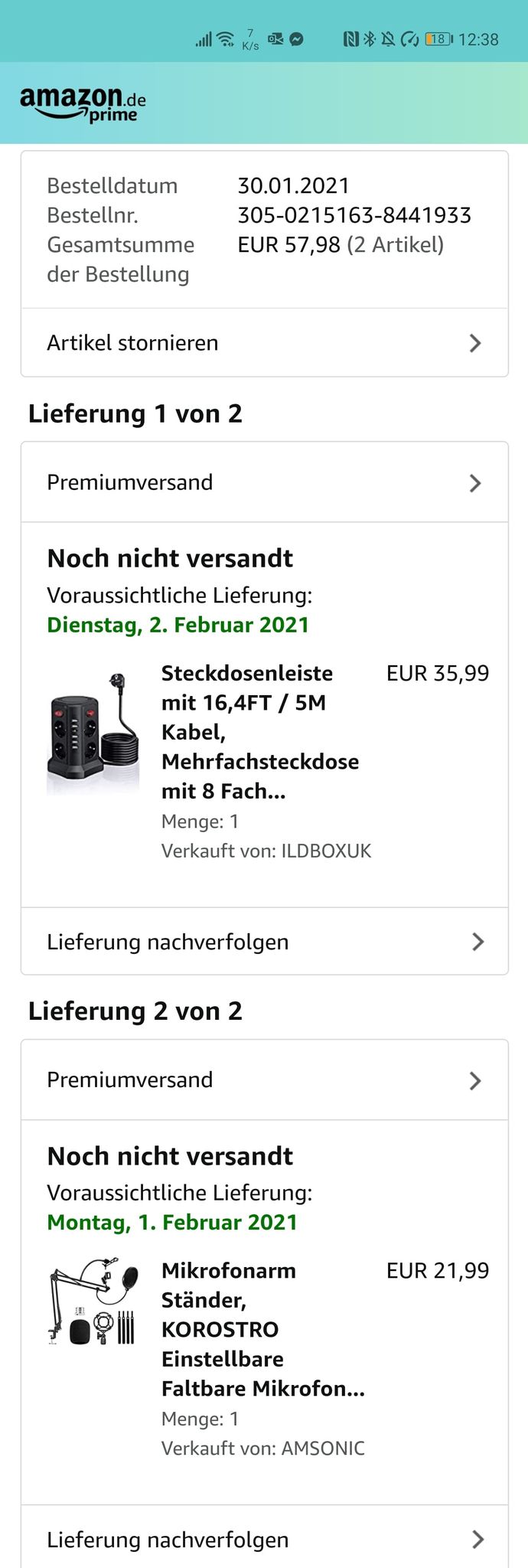Open Premiumversand for Lieferung 2 von 2
The width and height of the screenshot is (528, 1568).
[x=264, y=1080]
